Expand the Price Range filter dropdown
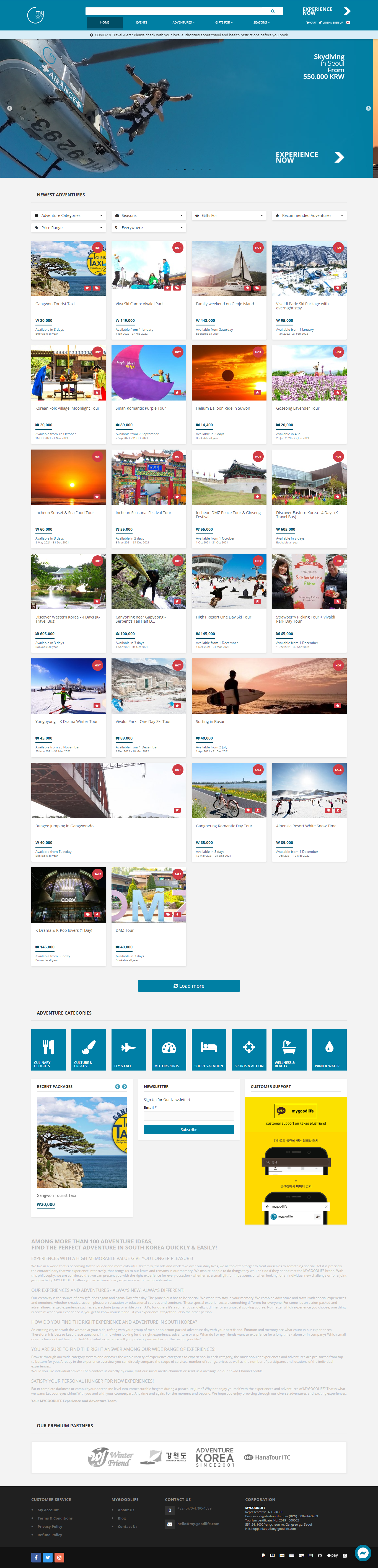The width and height of the screenshot is (378, 1568). 68,228
